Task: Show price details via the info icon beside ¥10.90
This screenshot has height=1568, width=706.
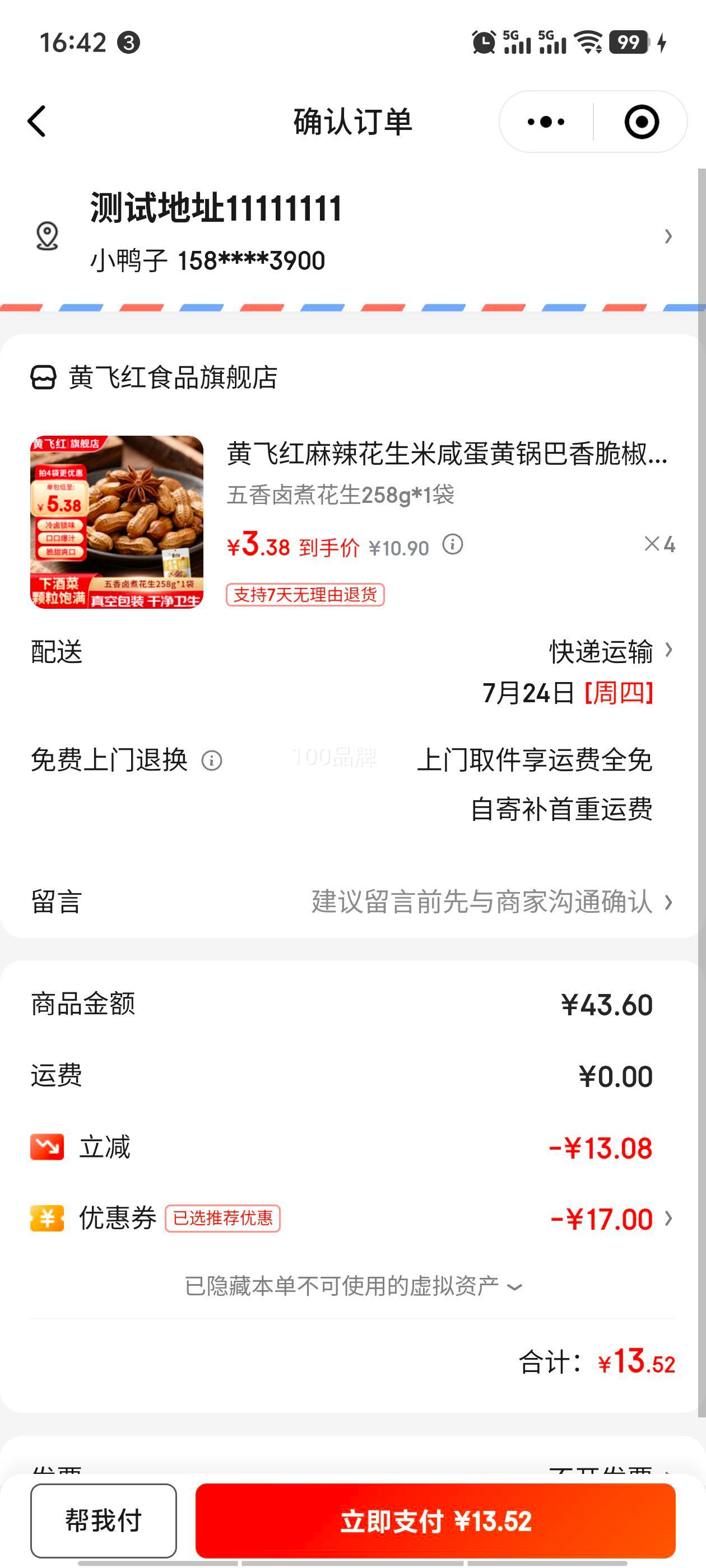Action: (453, 544)
